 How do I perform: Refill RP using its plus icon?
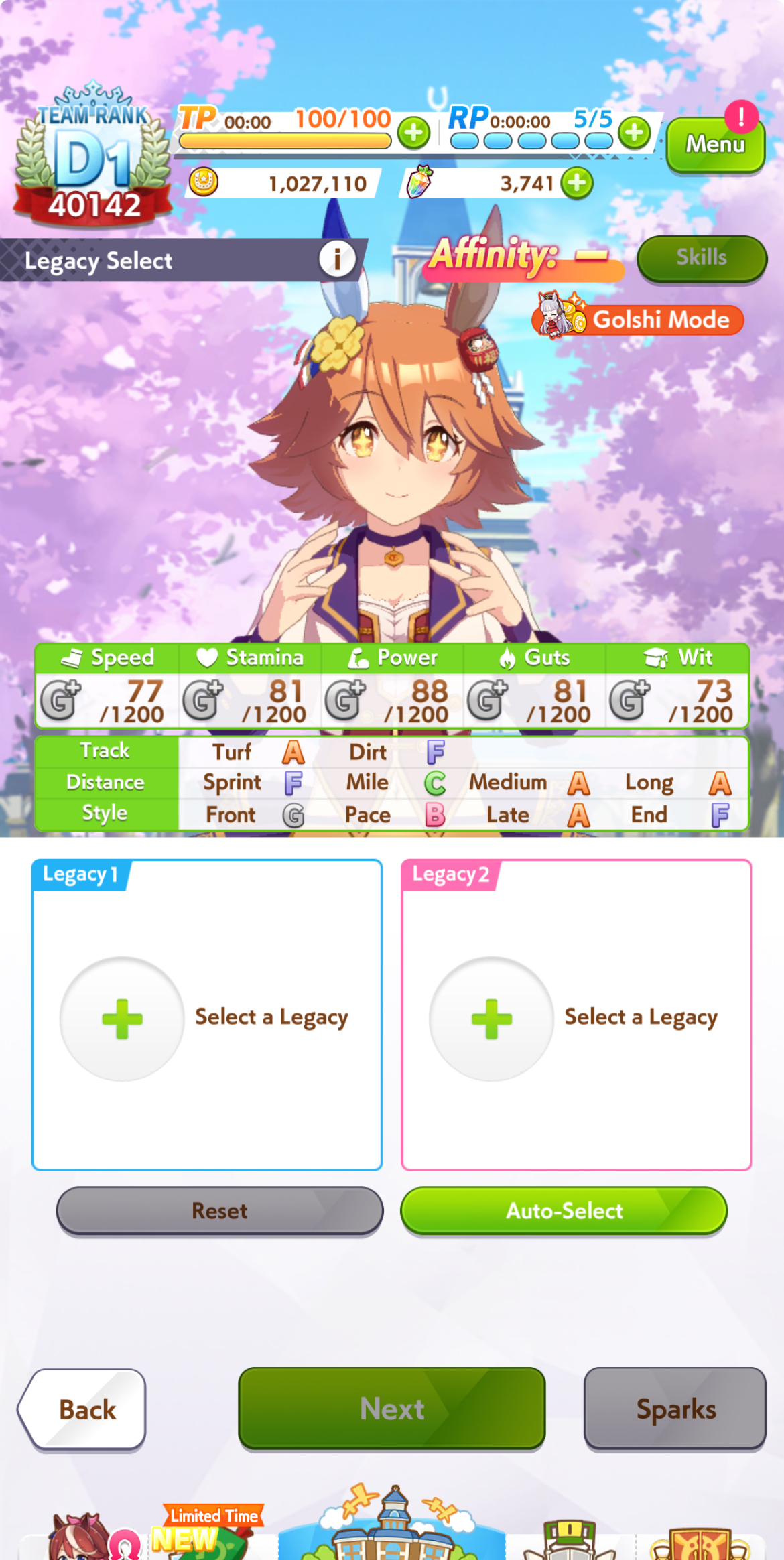point(634,132)
